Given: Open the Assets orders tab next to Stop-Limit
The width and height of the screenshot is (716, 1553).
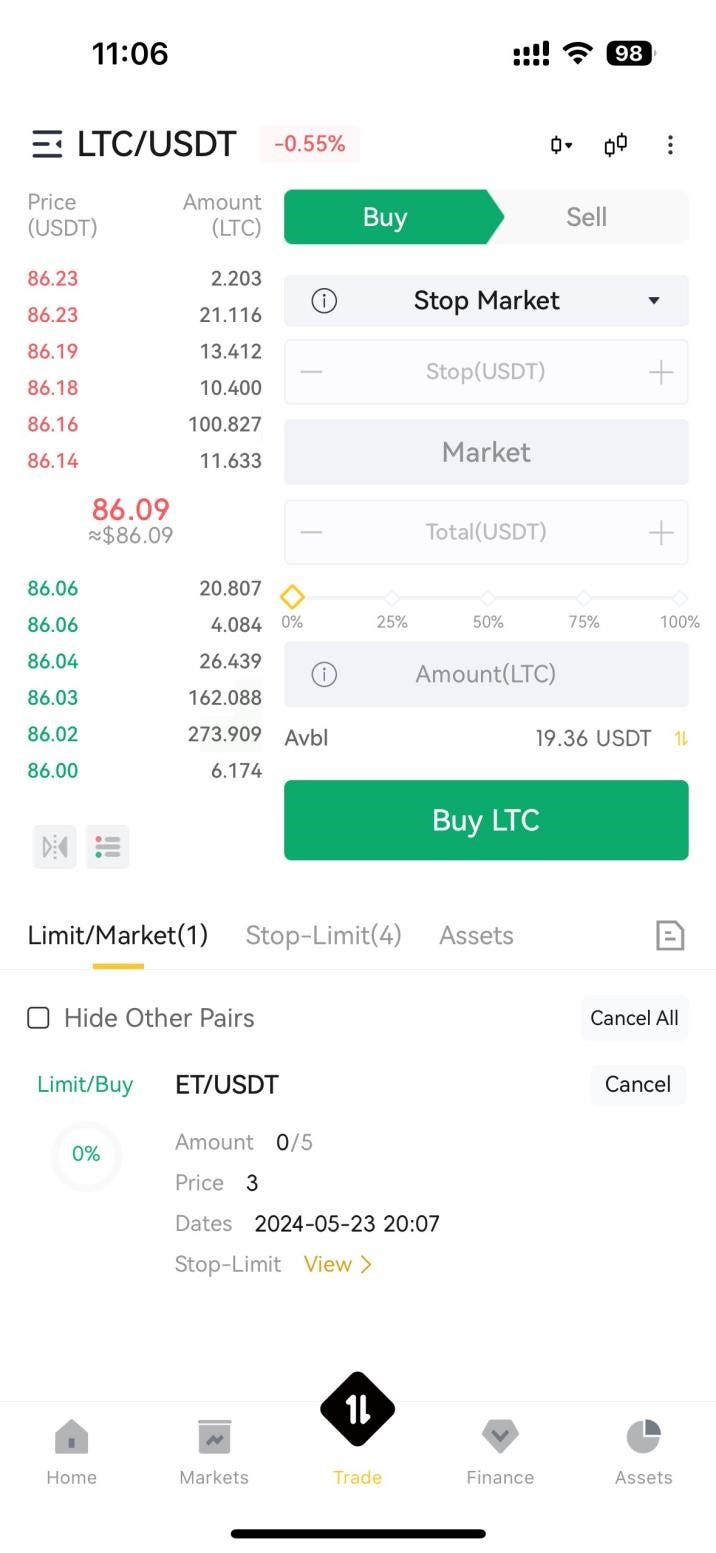Looking at the screenshot, I should [x=476, y=935].
